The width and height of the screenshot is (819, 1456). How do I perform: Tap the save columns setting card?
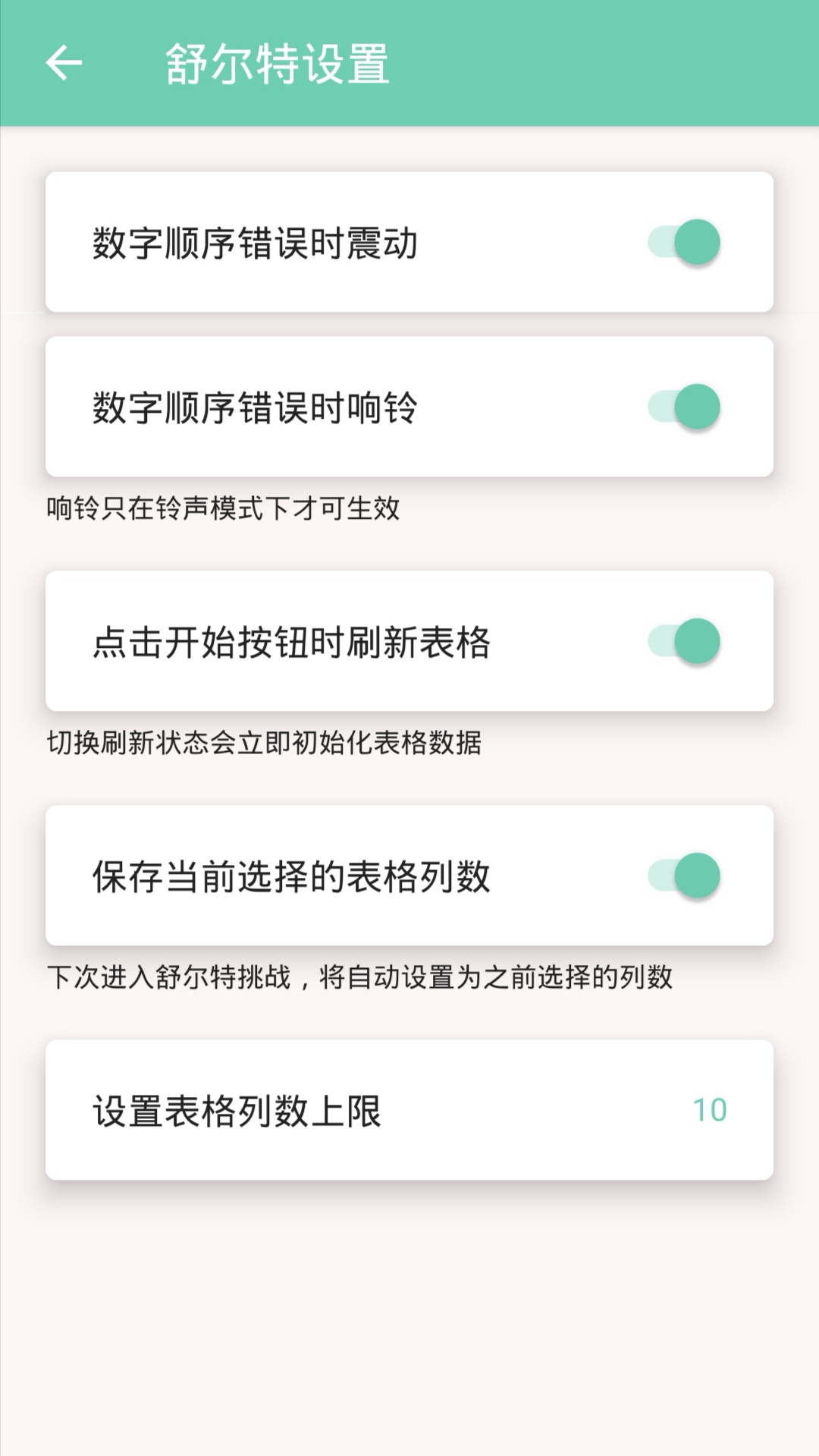409,876
